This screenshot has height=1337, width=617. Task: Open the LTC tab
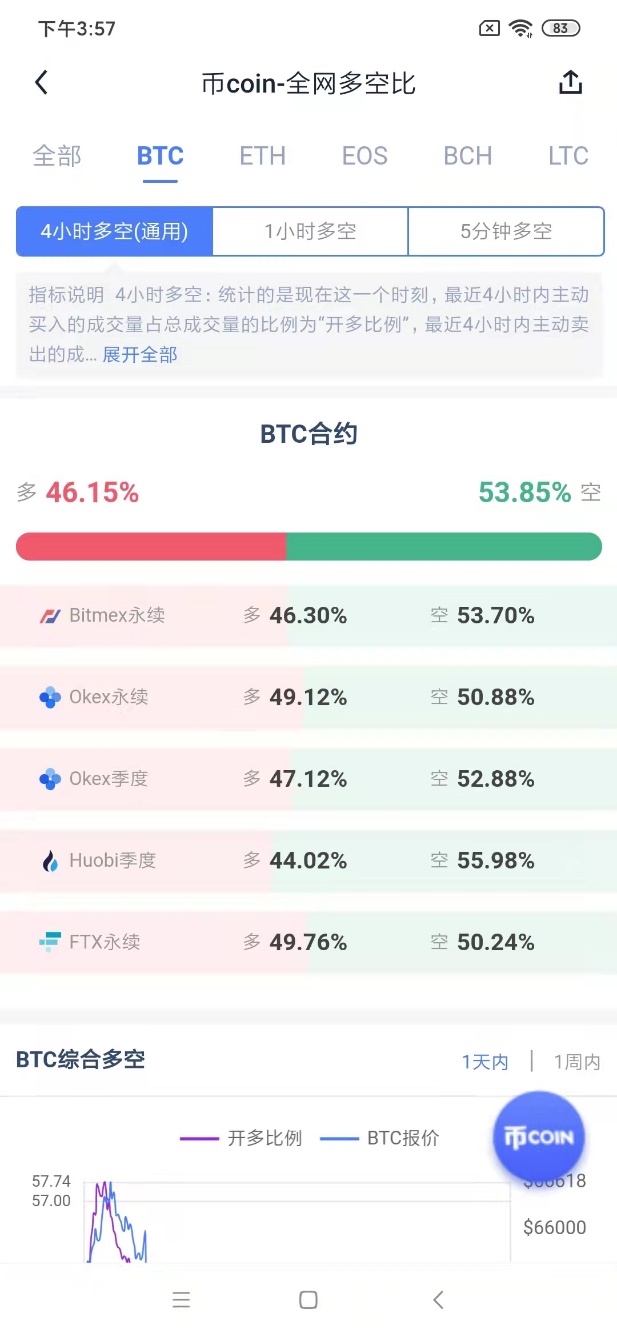click(568, 156)
